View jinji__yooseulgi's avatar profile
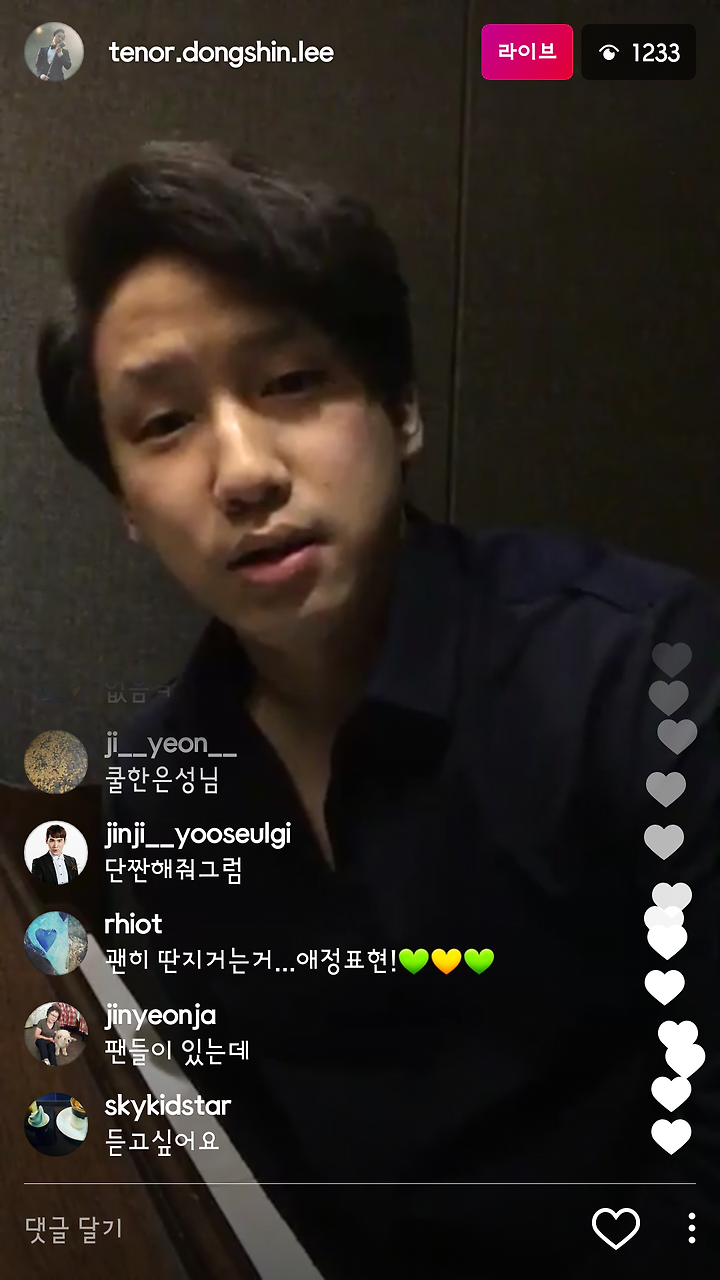 point(56,852)
